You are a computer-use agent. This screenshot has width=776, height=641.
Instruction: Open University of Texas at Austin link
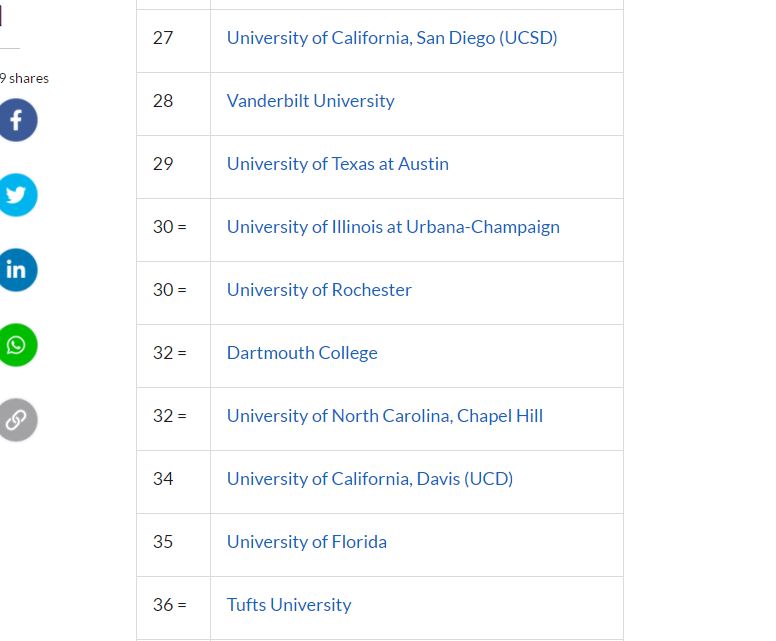[x=337, y=164]
